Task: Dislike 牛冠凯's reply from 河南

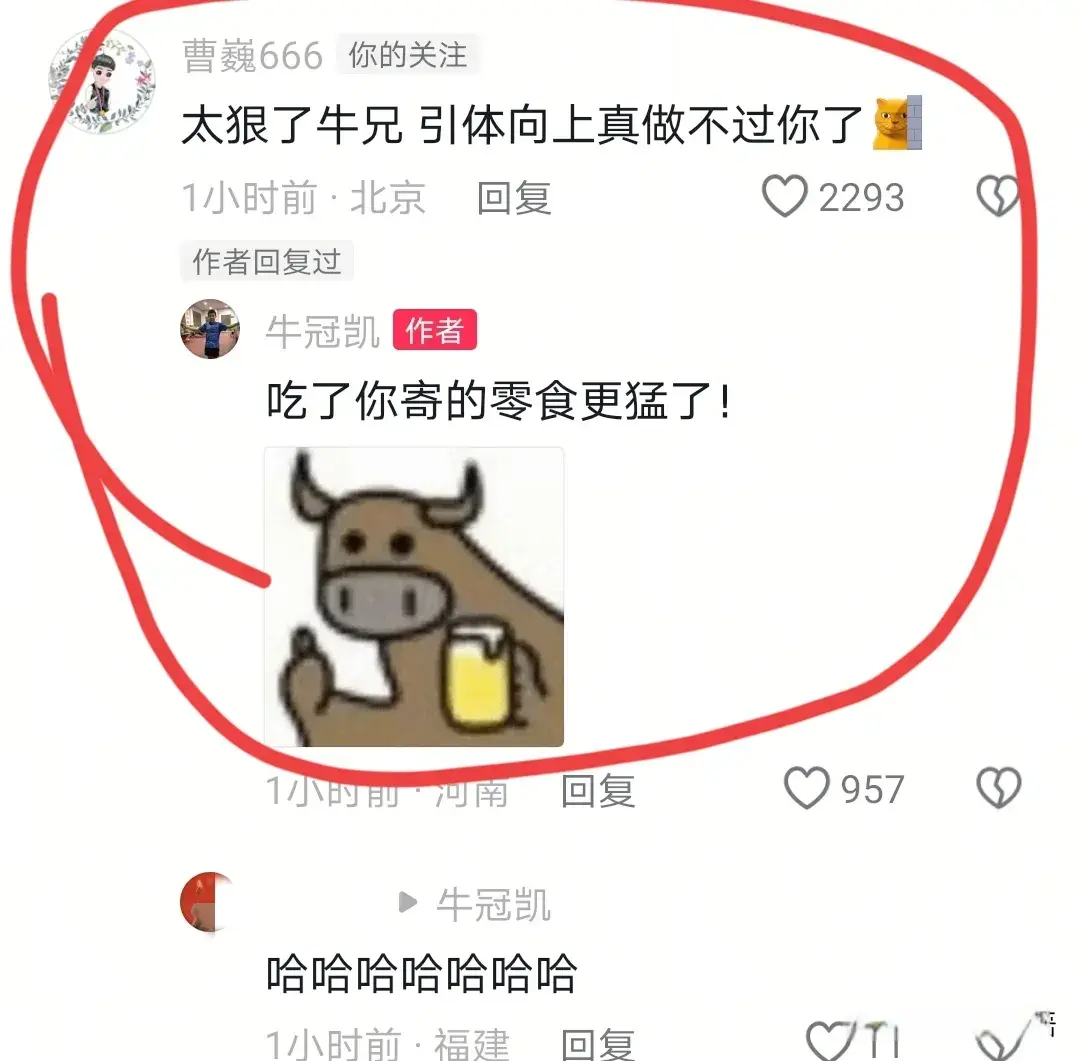Action: coord(997,789)
